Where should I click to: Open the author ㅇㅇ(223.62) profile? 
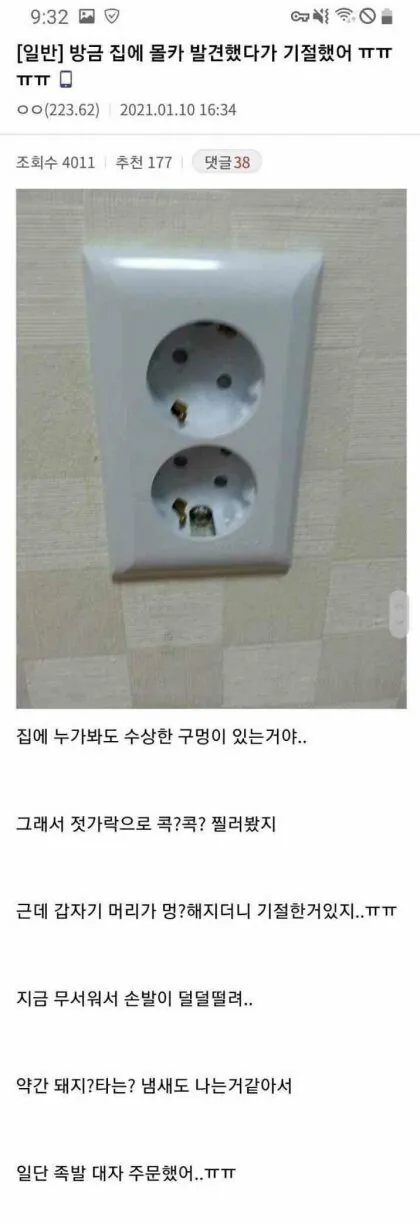58,109
